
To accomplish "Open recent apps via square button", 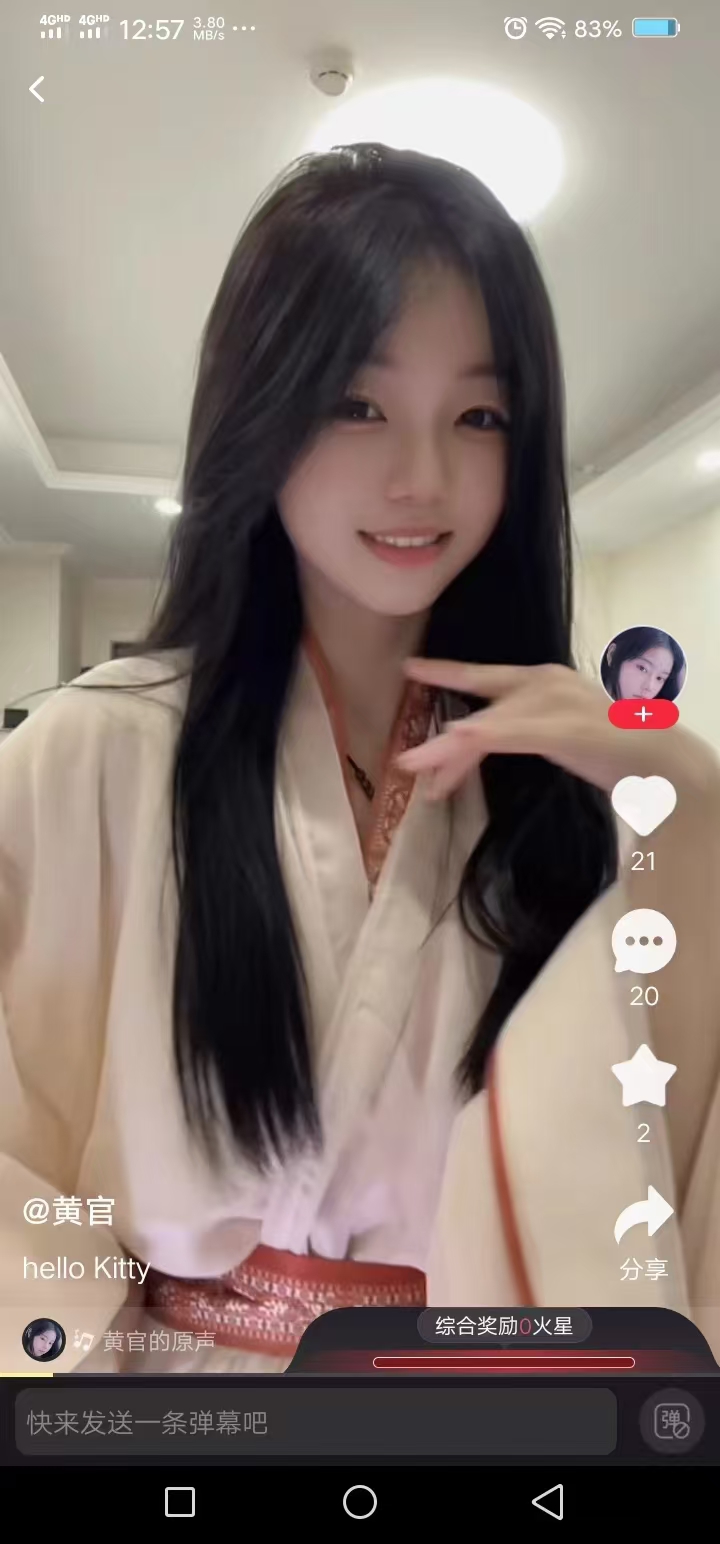I will click(180, 1501).
